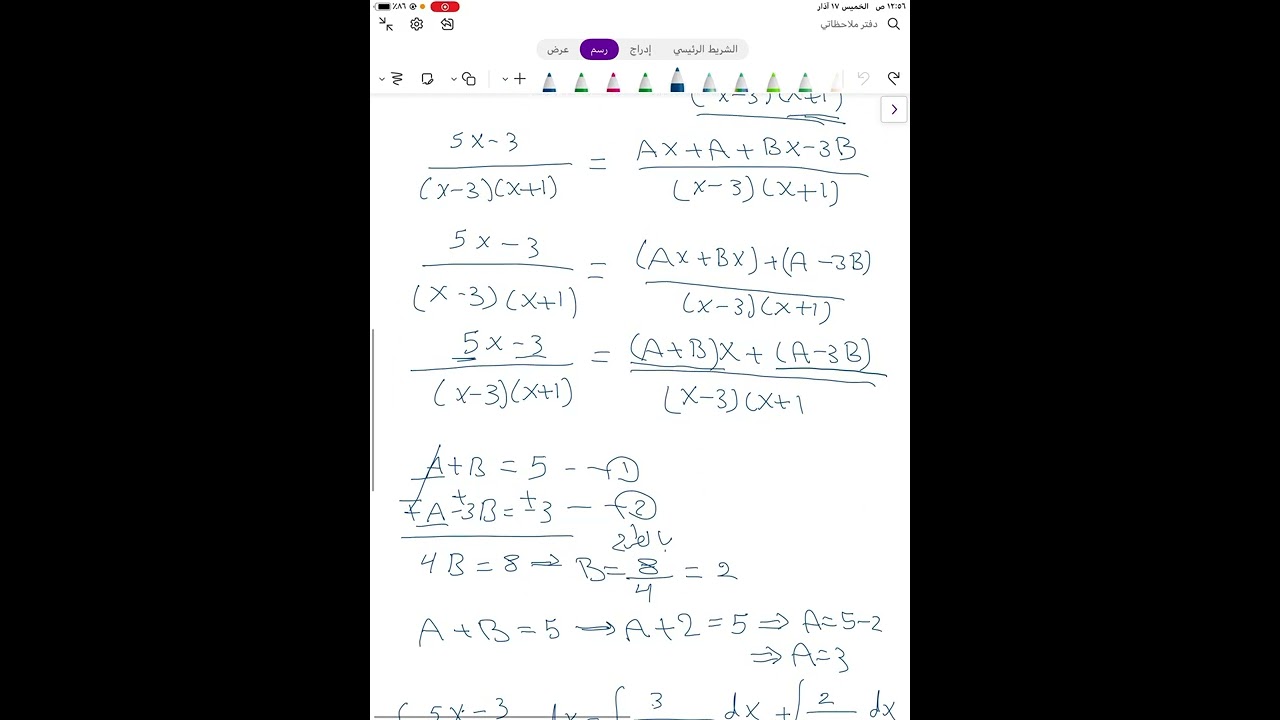This screenshot has width=1280, height=720.
Task: Open the My Notebook title
Action: pos(849,24)
